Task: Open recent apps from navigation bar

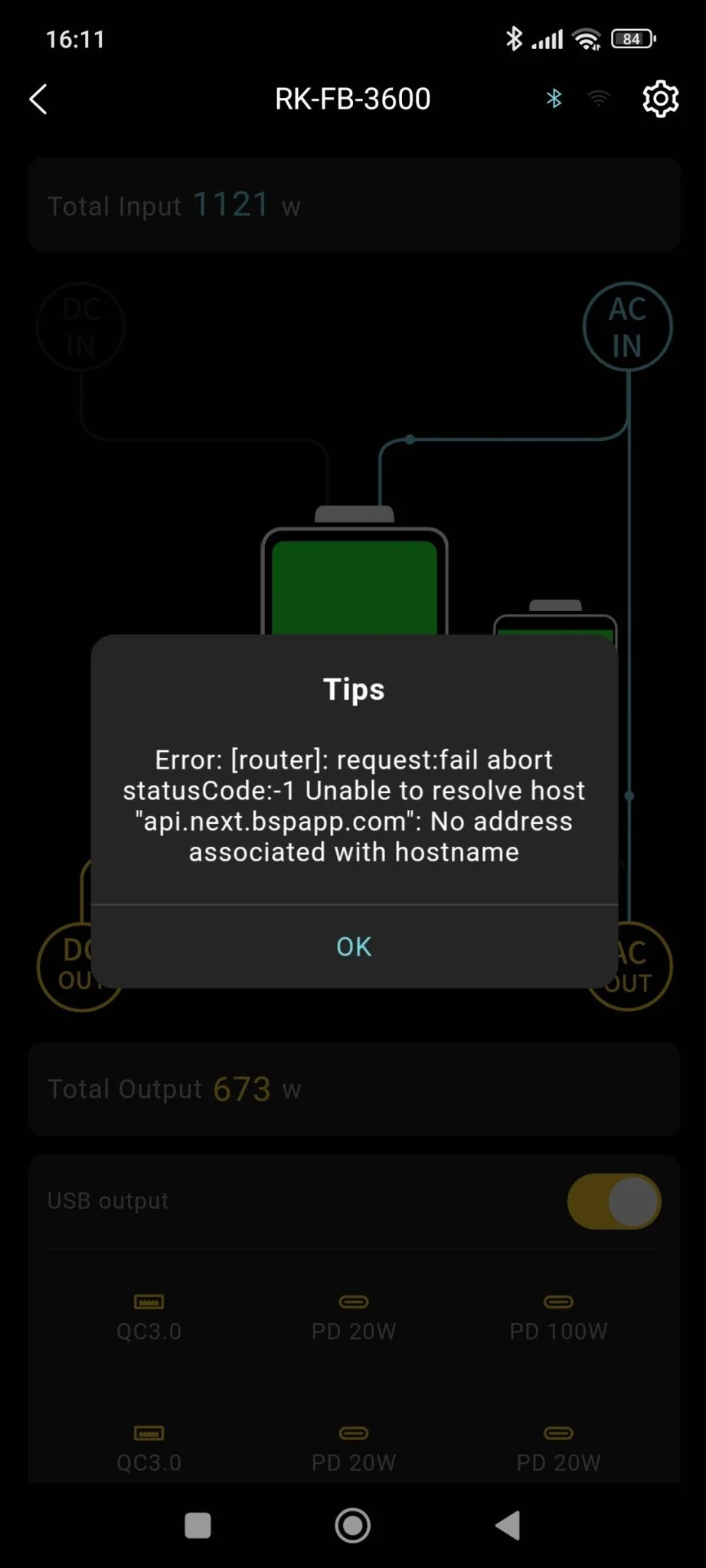Action: pyautogui.click(x=198, y=1525)
